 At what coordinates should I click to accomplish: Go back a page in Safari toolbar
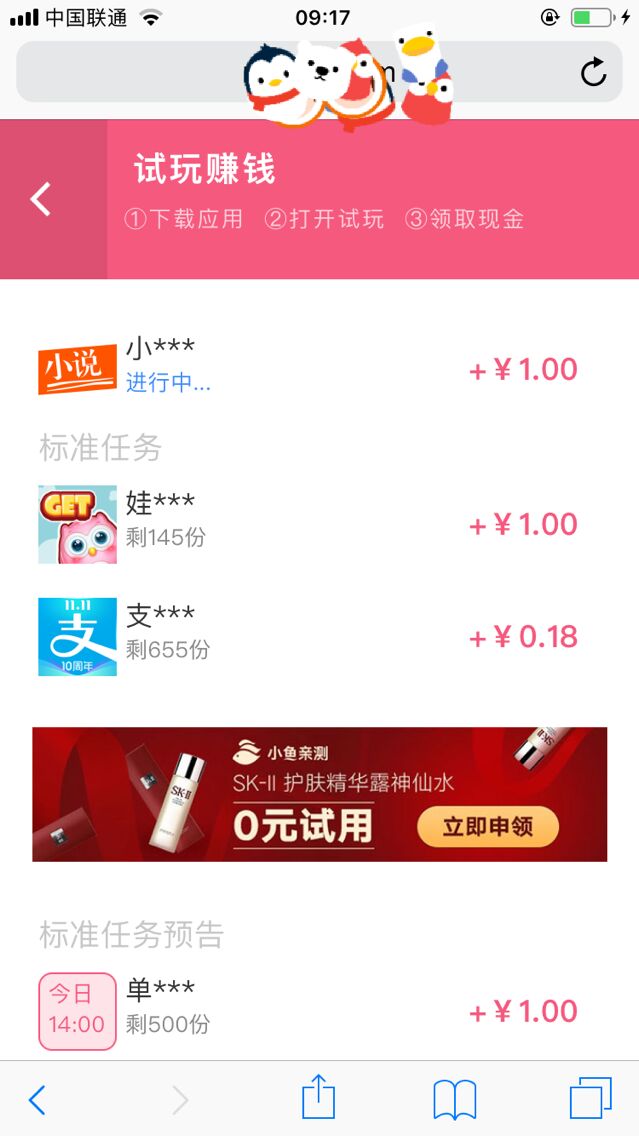(x=37, y=1099)
